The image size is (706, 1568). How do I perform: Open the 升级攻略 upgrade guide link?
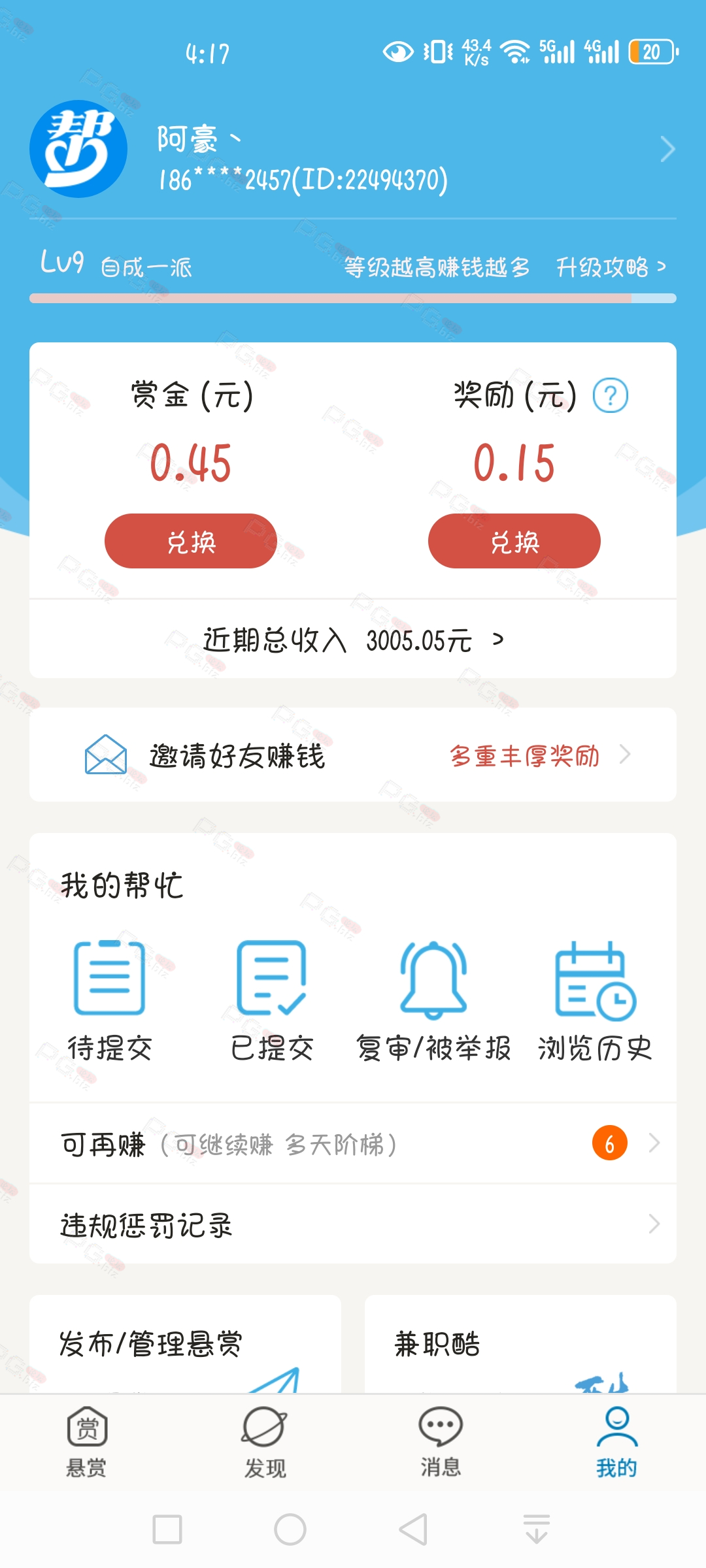pos(611,267)
